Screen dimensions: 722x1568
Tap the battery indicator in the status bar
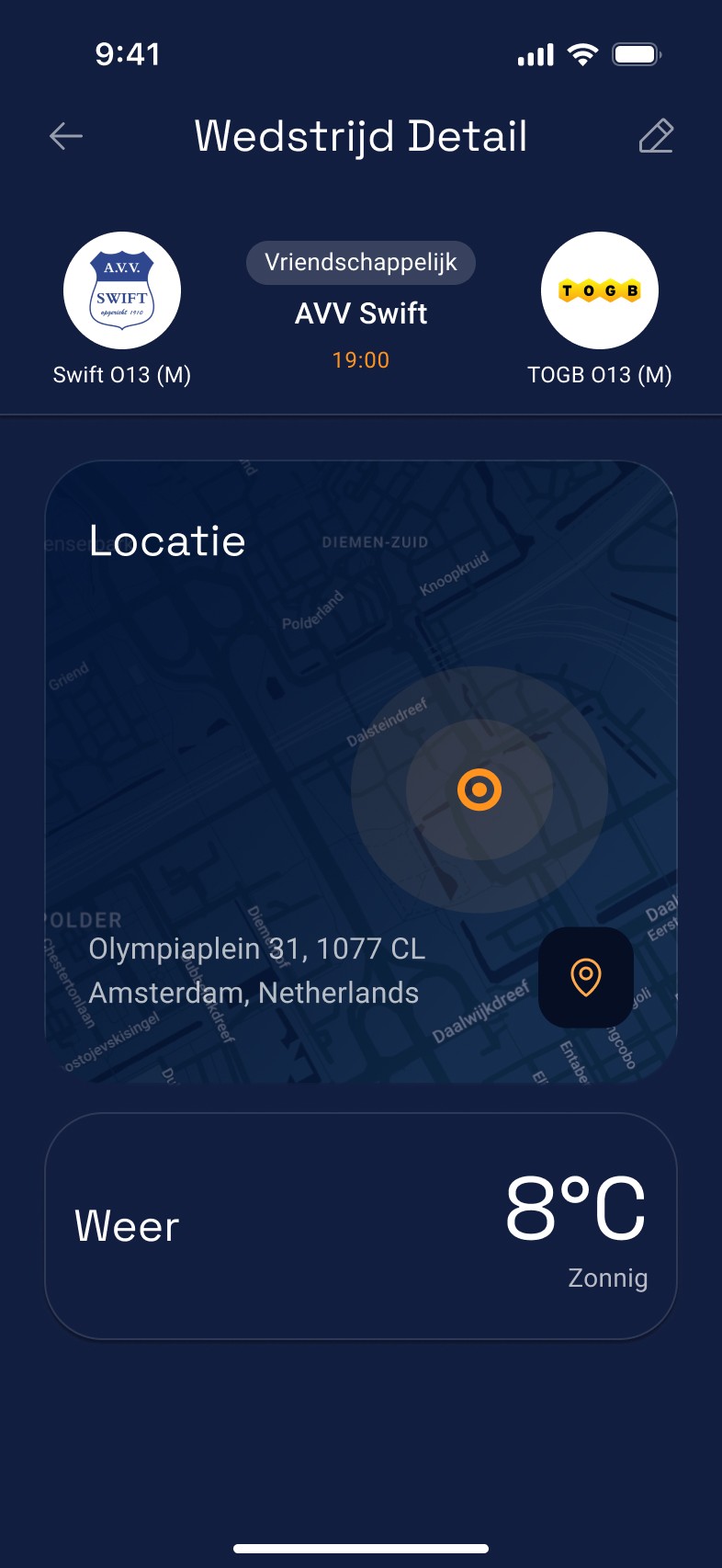point(637,53)
